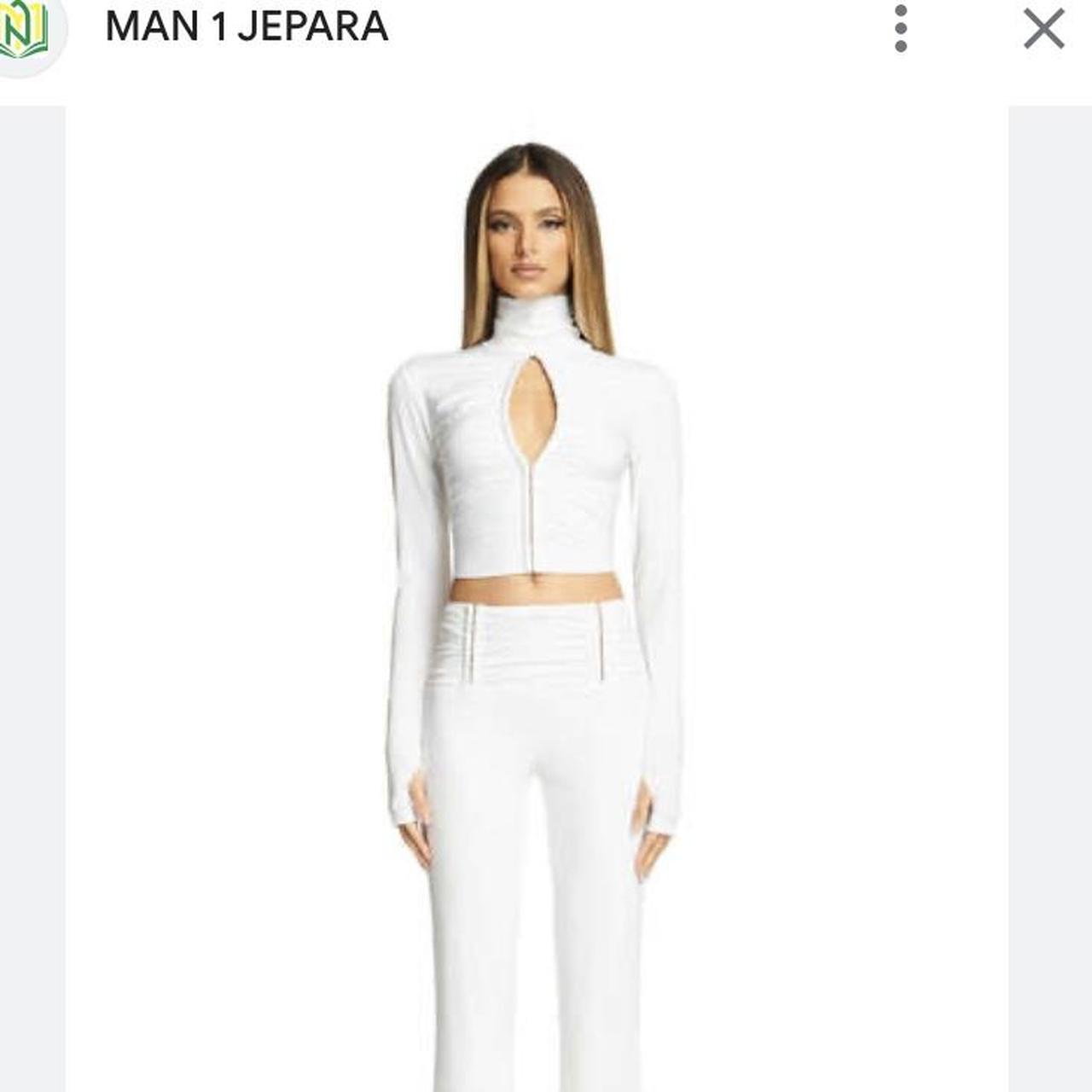
Task: Open the white outfit image
Action: pos(536,597)
